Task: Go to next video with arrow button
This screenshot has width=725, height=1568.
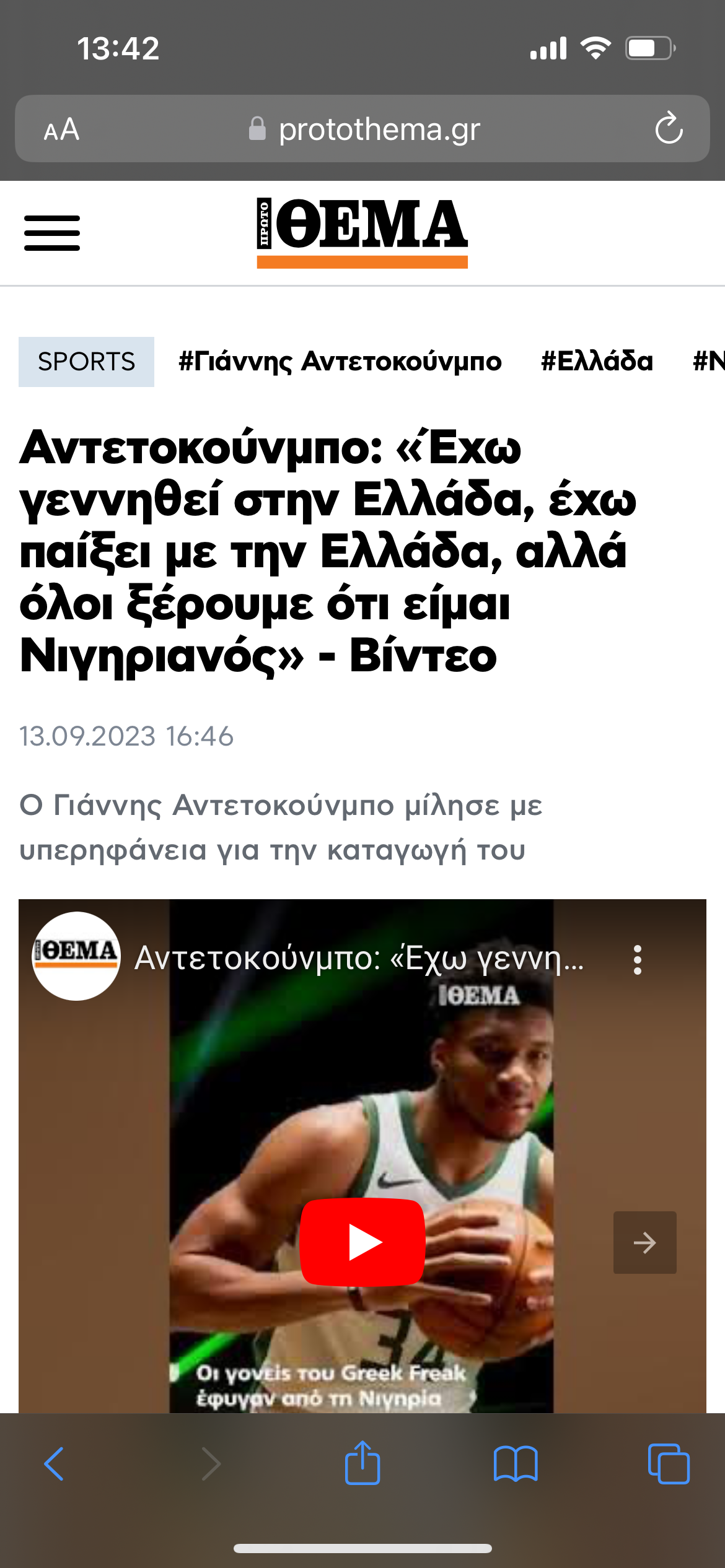Action: (644, 1242)
